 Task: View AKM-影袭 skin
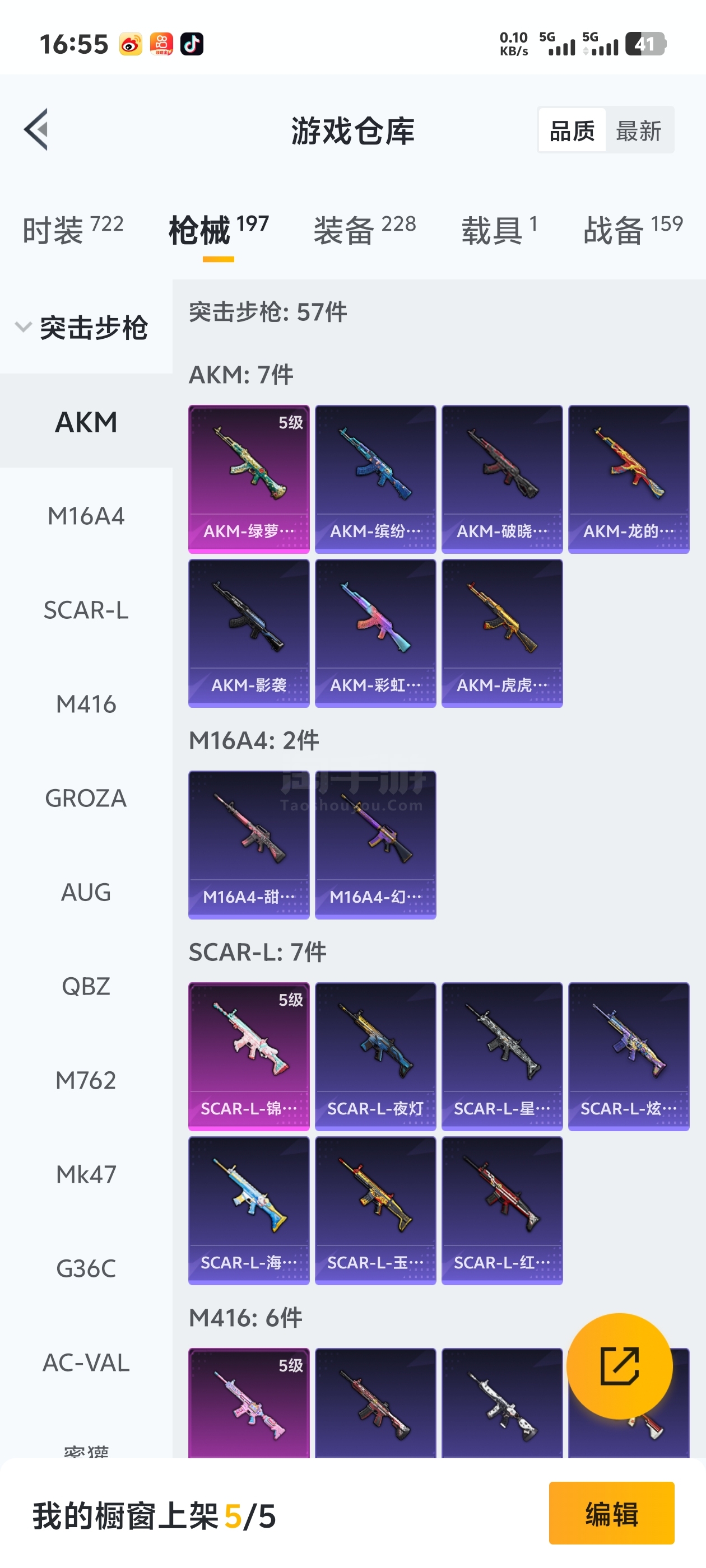tap(249, 633)
